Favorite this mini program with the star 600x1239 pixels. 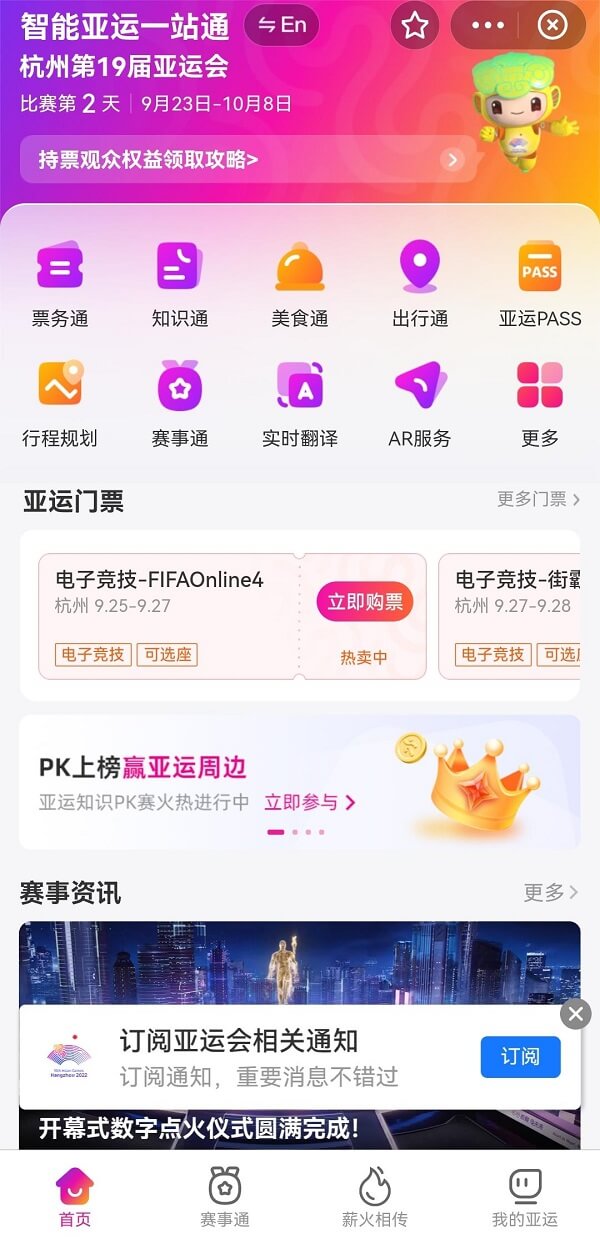click(x=414, y=26)
